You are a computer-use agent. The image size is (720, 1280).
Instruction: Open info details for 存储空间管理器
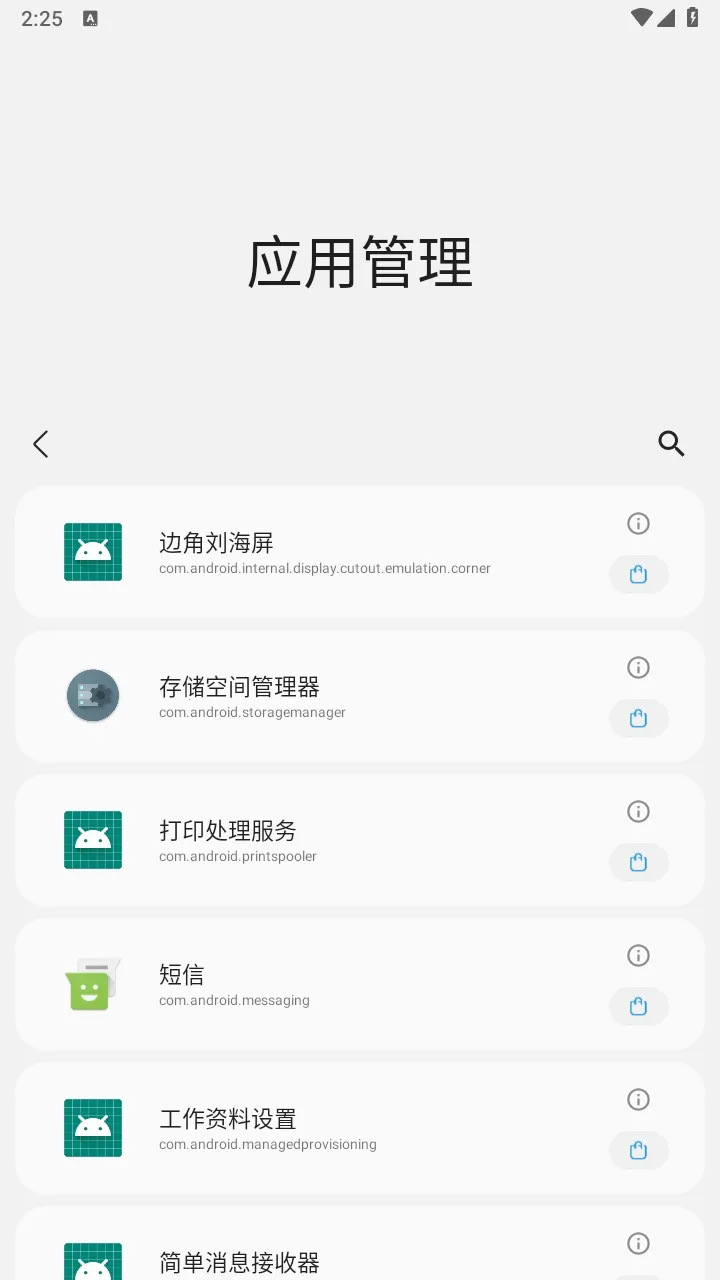(638, 667)
